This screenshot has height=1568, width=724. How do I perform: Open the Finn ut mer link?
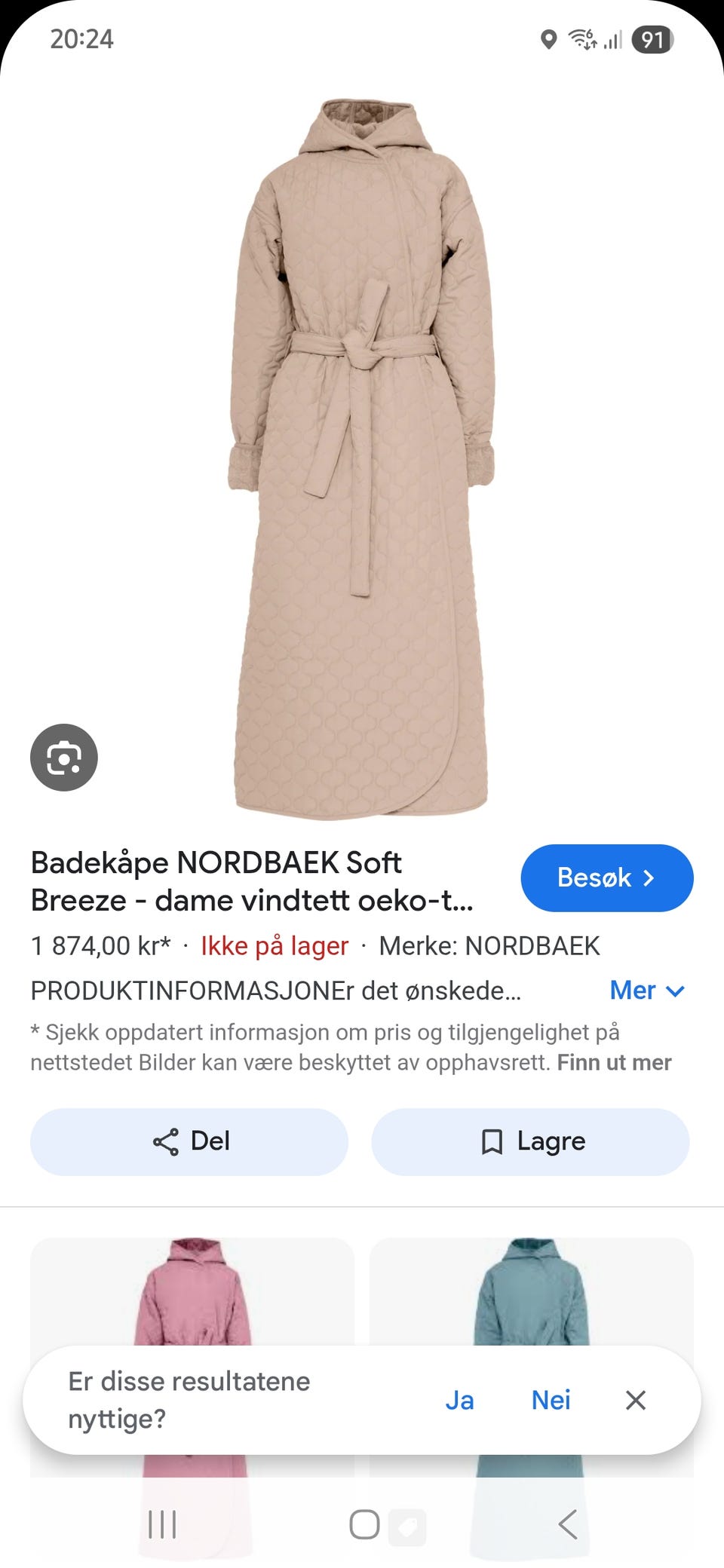tap(615, 1062)
